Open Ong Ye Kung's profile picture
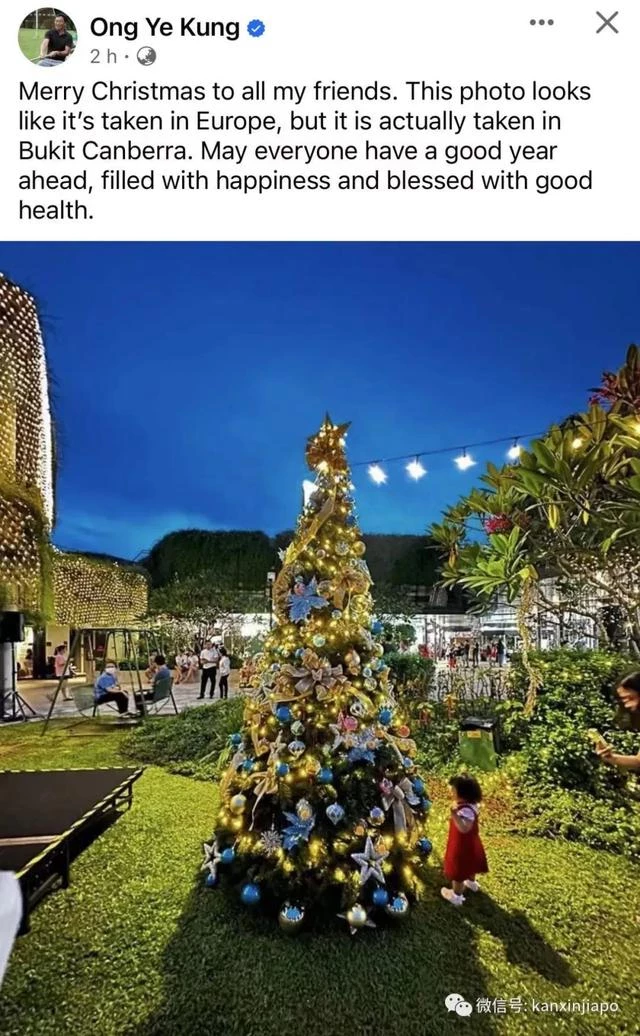The height and width of the screenshot is (1036, 640). (x=47, y=39)
